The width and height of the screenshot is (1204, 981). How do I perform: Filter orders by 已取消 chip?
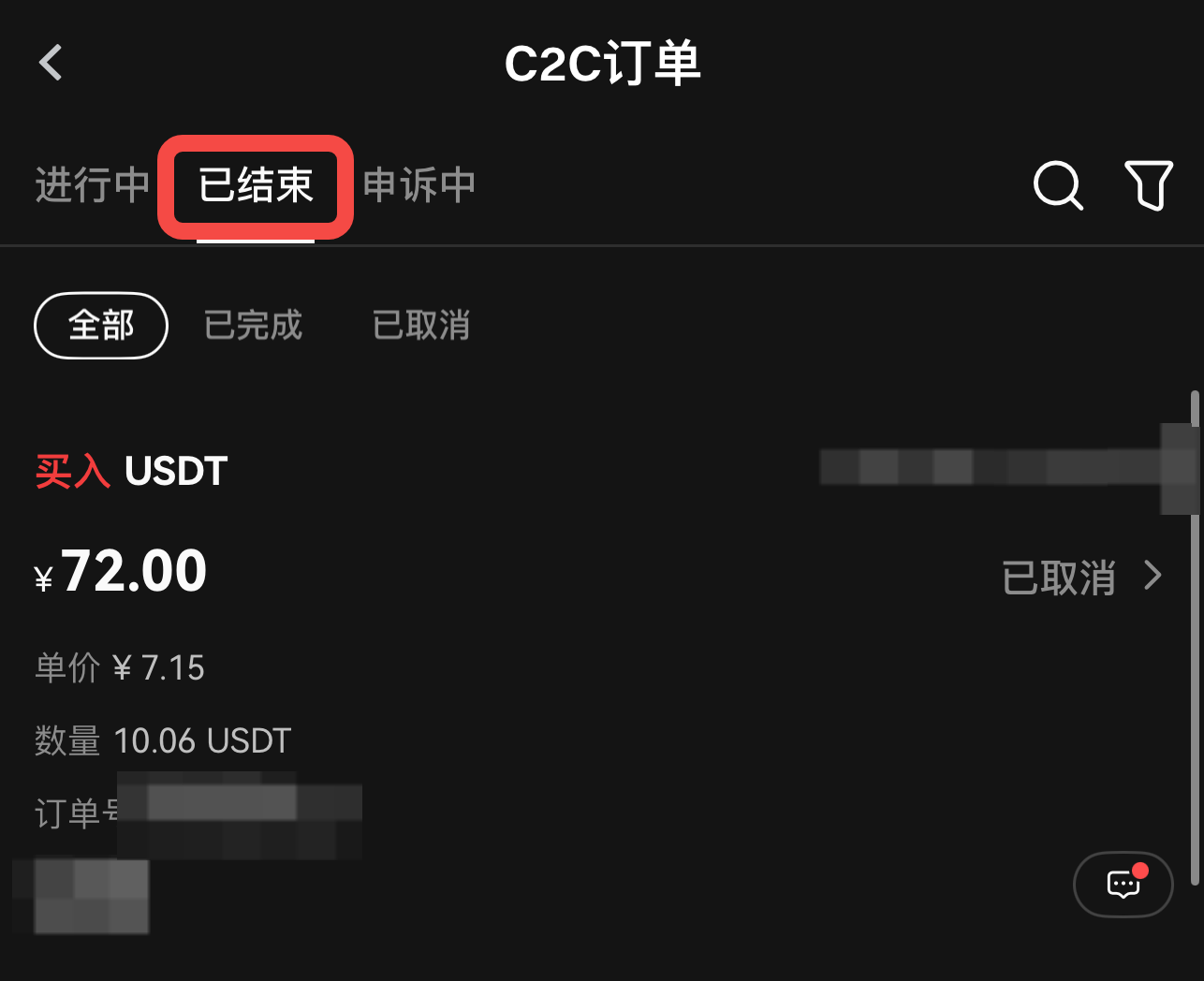pos(421,326)
